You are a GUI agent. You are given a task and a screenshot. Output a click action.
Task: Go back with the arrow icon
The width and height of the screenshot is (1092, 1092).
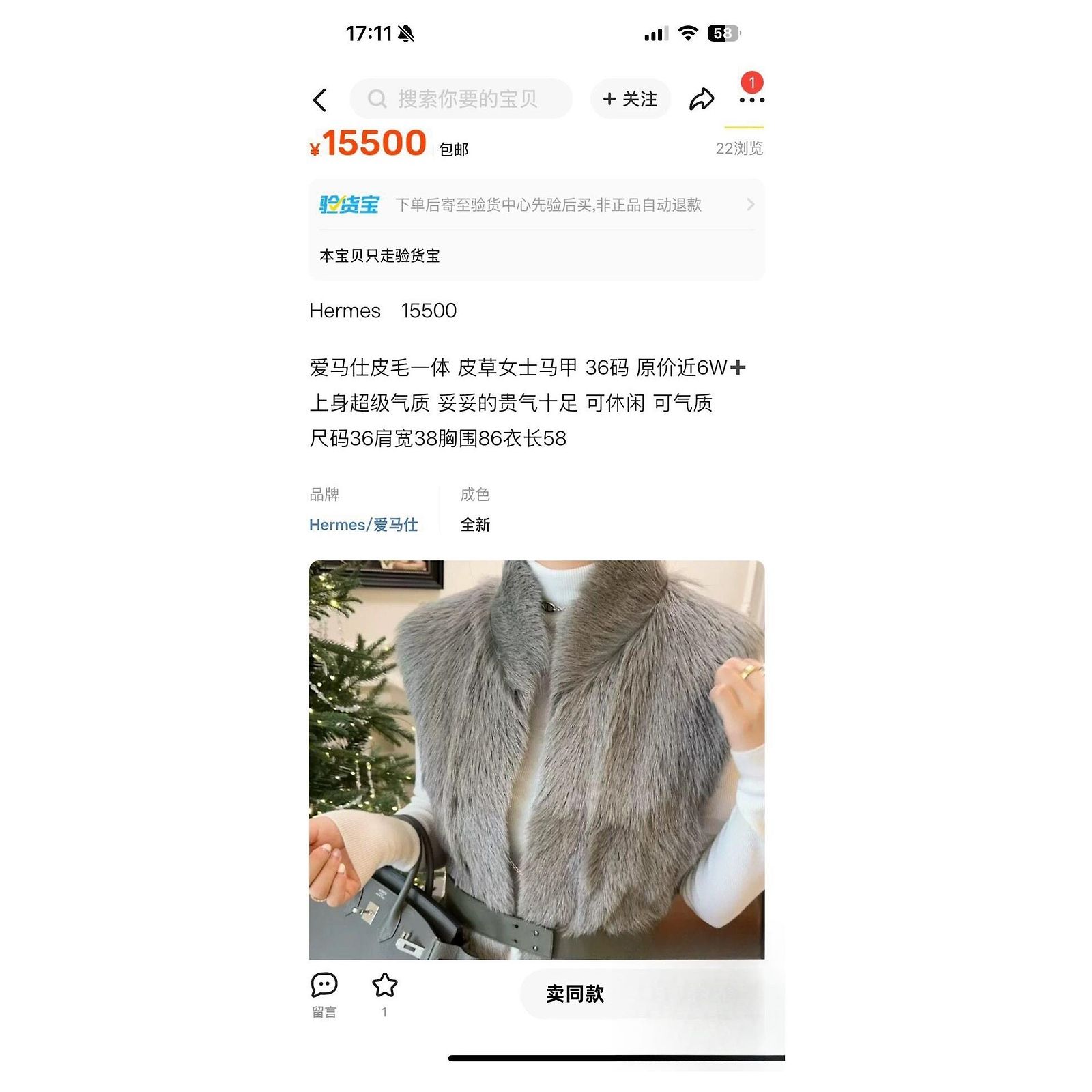click(319, 100)
